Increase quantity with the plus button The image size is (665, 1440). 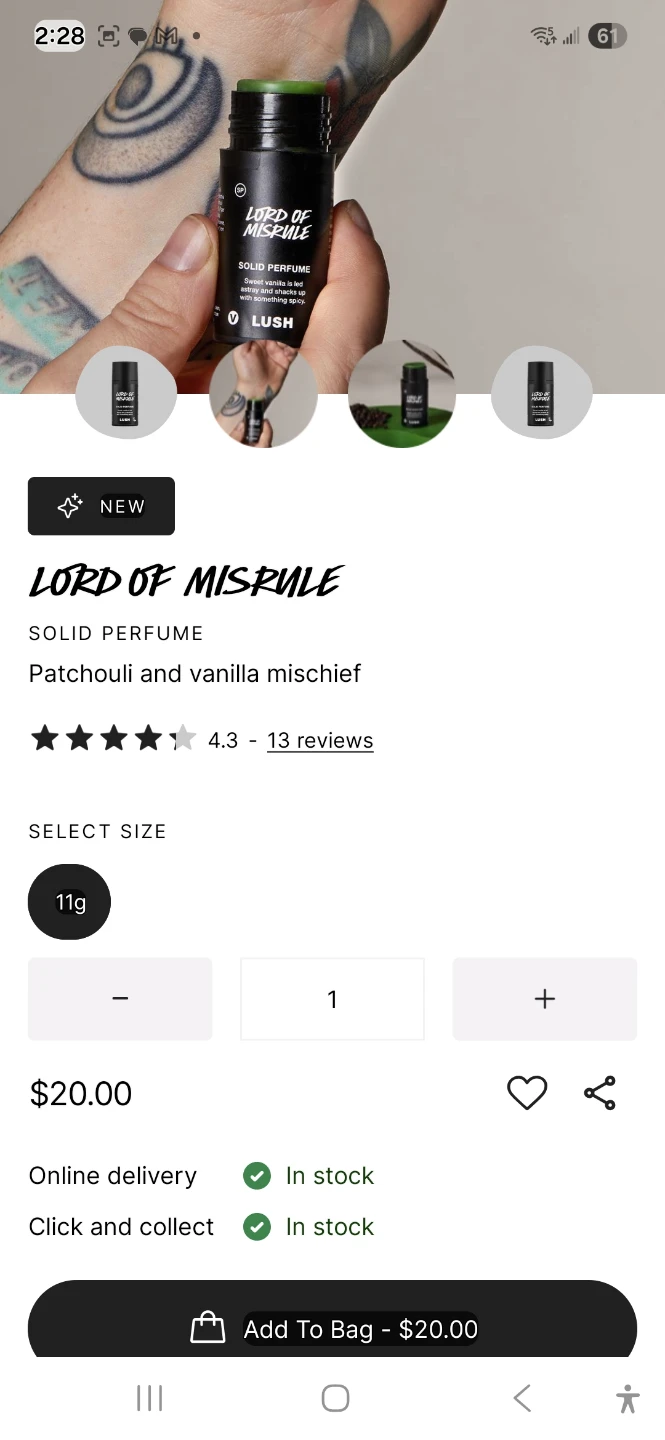[545, 999]
